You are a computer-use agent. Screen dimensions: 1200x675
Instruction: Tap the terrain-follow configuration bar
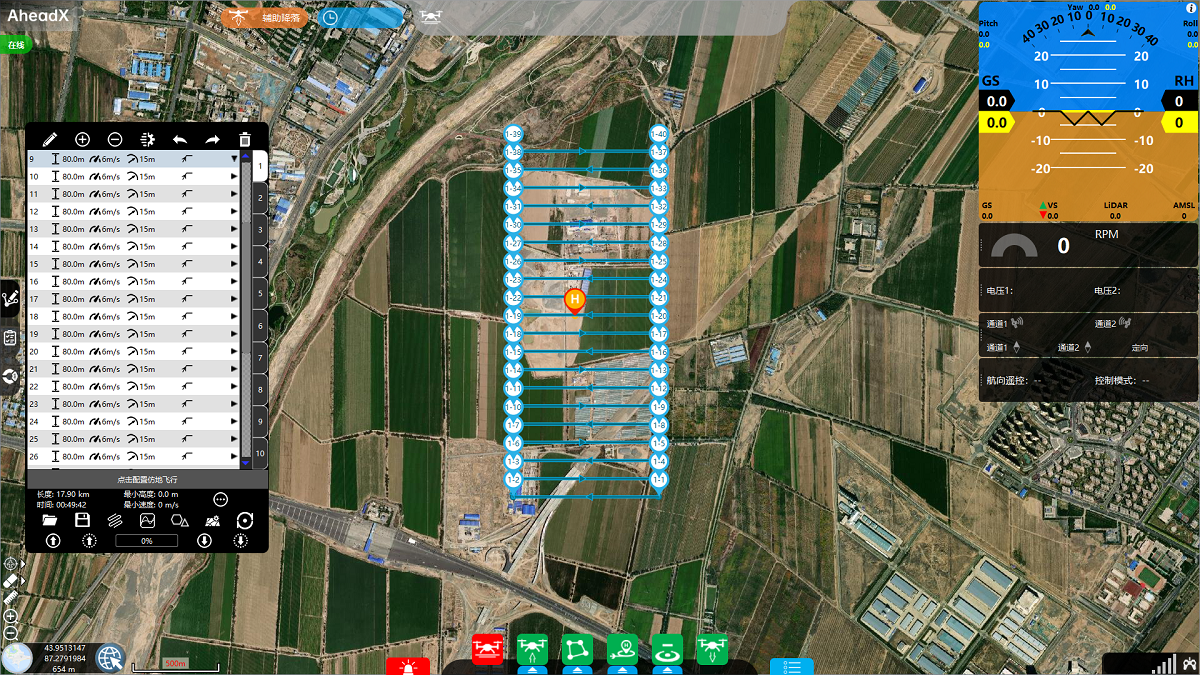tap(147, 480)
